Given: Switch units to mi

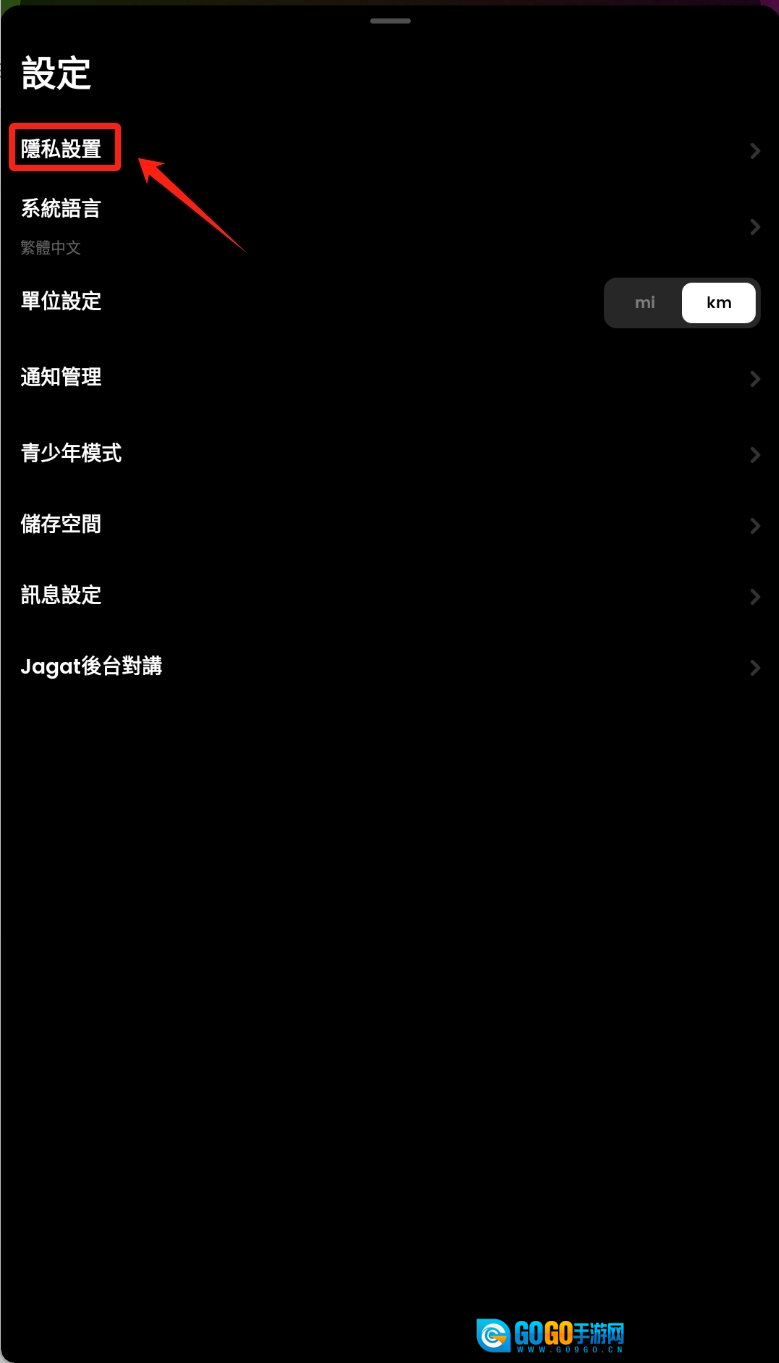Looking at the screenshot, I should click(x=645, y=303).
